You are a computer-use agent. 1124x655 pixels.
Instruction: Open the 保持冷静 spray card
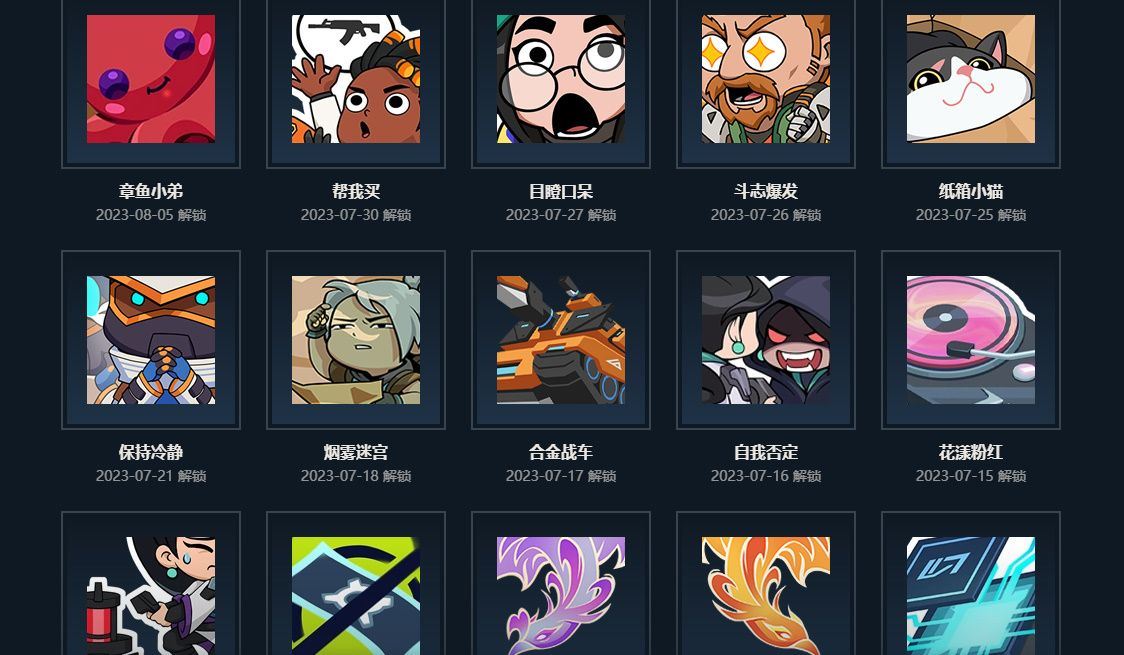(151, 340)
